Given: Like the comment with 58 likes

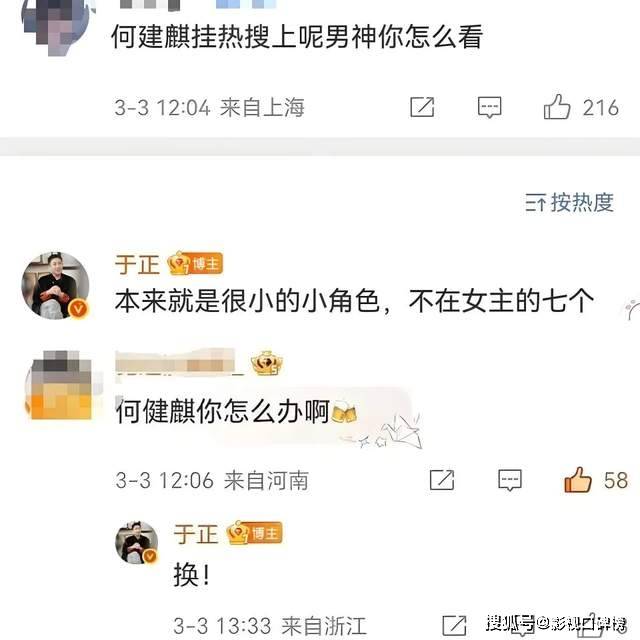Looking at the screenshot, I should 578,480.
